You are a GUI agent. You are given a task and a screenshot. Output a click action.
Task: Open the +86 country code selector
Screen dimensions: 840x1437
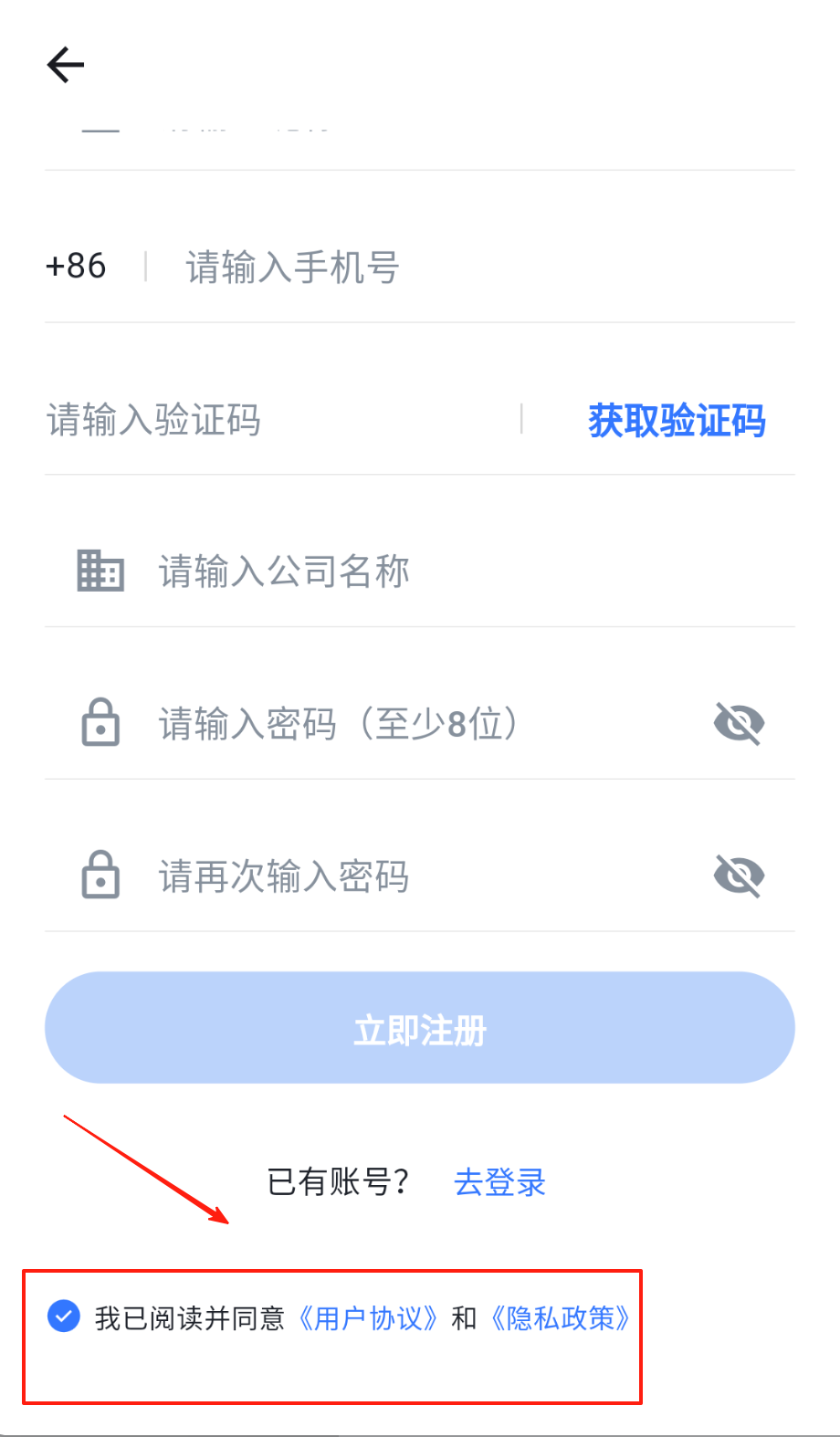coord(77,267)
